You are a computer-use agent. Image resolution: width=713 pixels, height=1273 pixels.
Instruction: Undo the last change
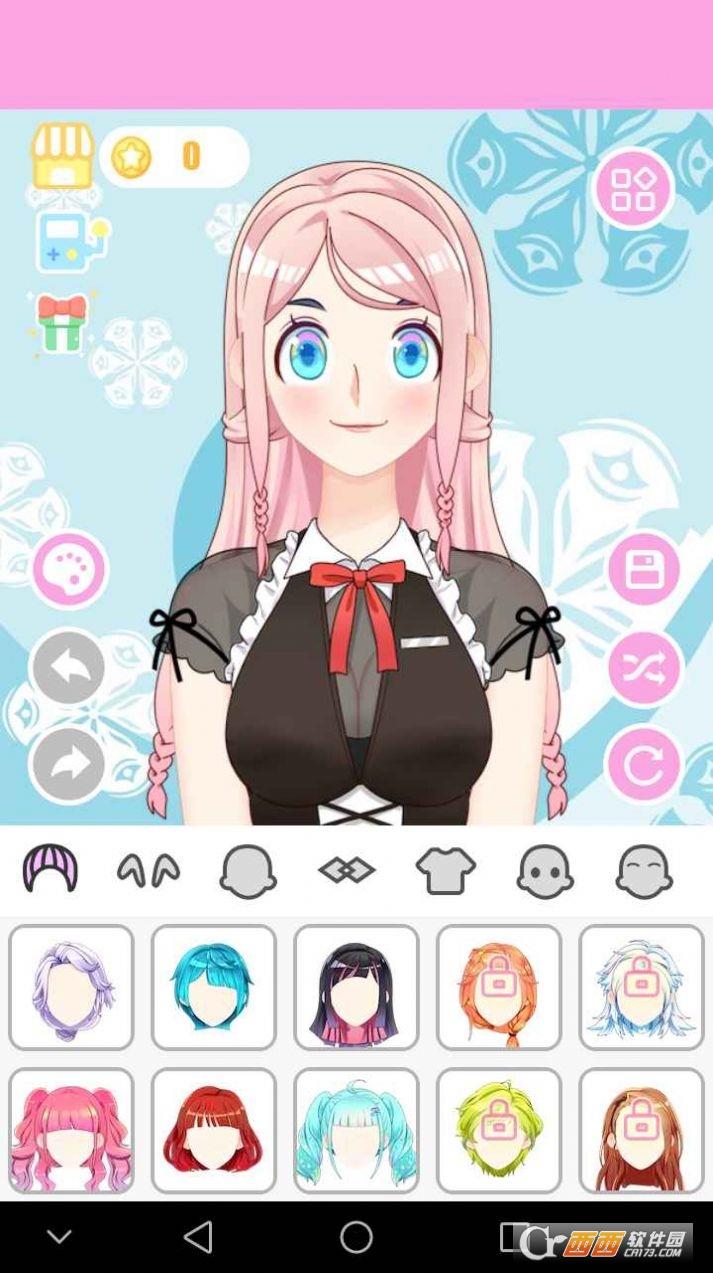tap(69, 667)
